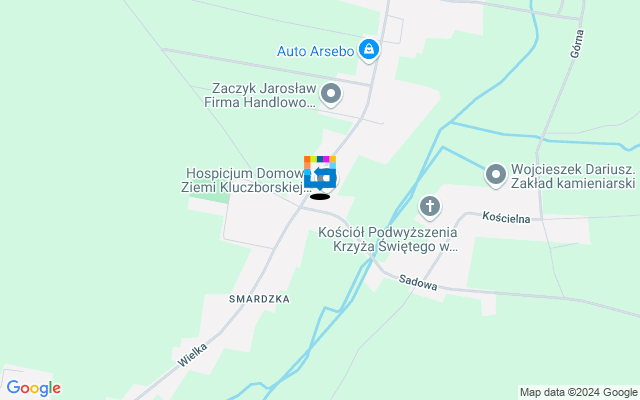640x400 pixels.
Task: Tap the colorful marker at Hospicjum Domowe
Action: 320,173
